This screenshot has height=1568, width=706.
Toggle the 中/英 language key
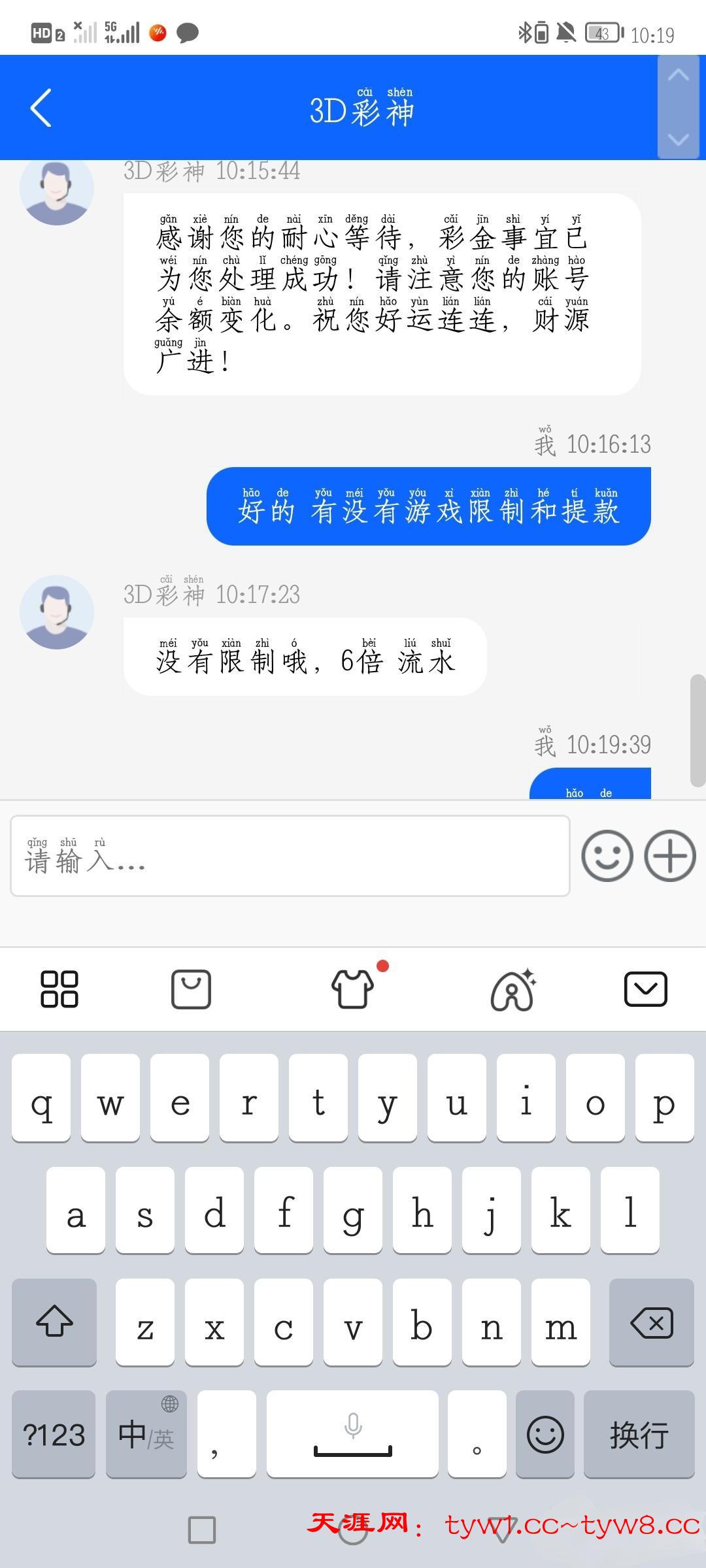click(x=146, y=1434)
